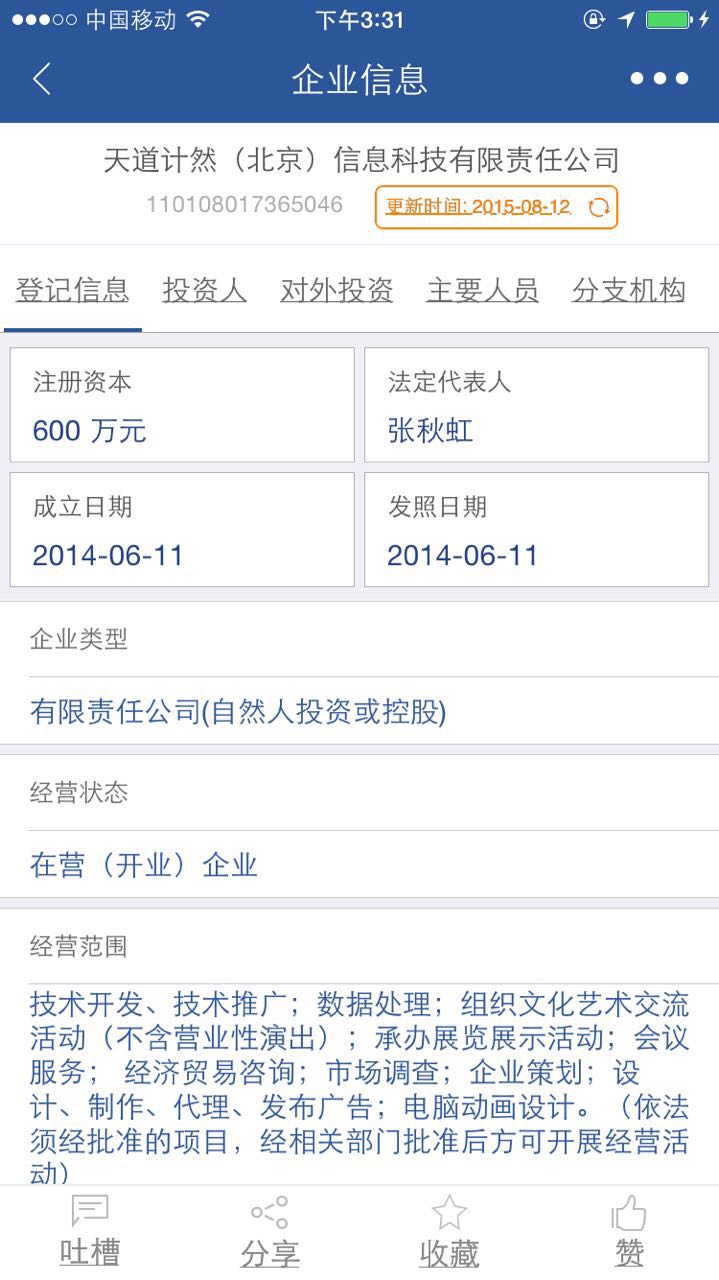Select the 登记信息 tab
Screen dimensions: 719x1280
point(72,291)
